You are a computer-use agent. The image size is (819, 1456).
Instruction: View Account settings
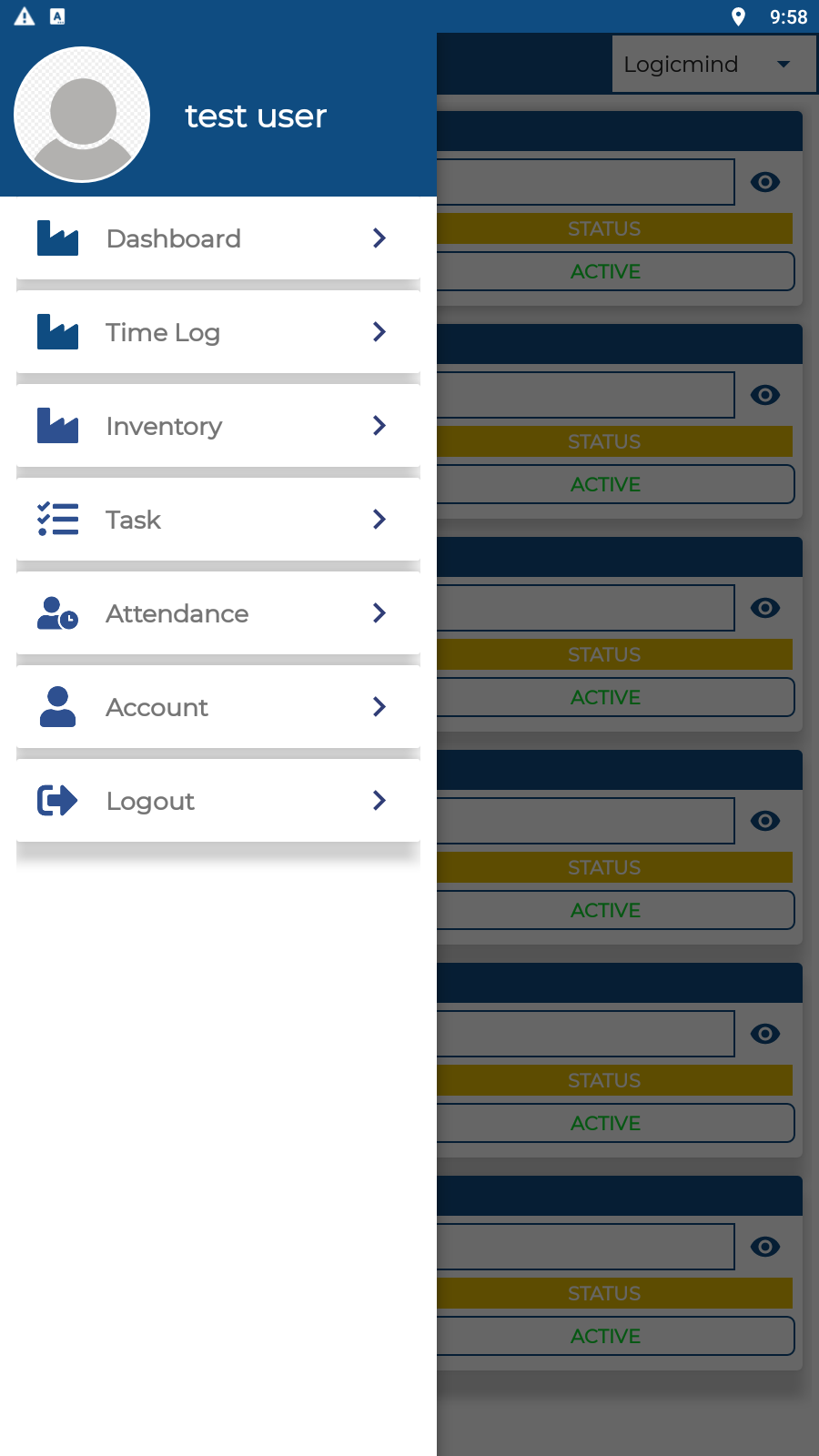(x=218, y=707)
